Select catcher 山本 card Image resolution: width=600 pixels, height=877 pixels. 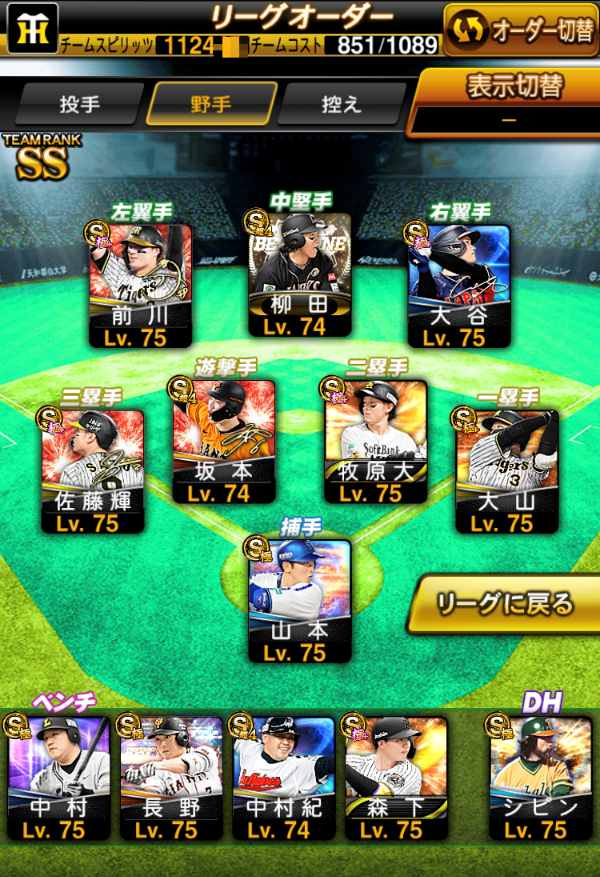pos(300,600)
